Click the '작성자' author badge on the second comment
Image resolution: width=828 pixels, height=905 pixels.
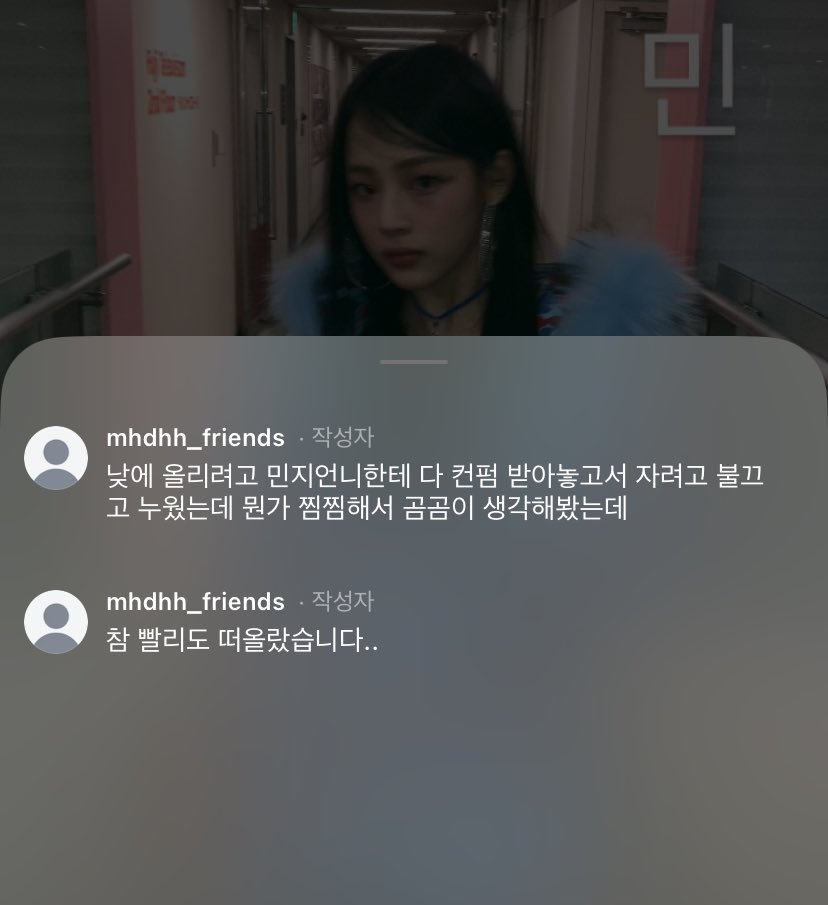click(x=343, y=602)
